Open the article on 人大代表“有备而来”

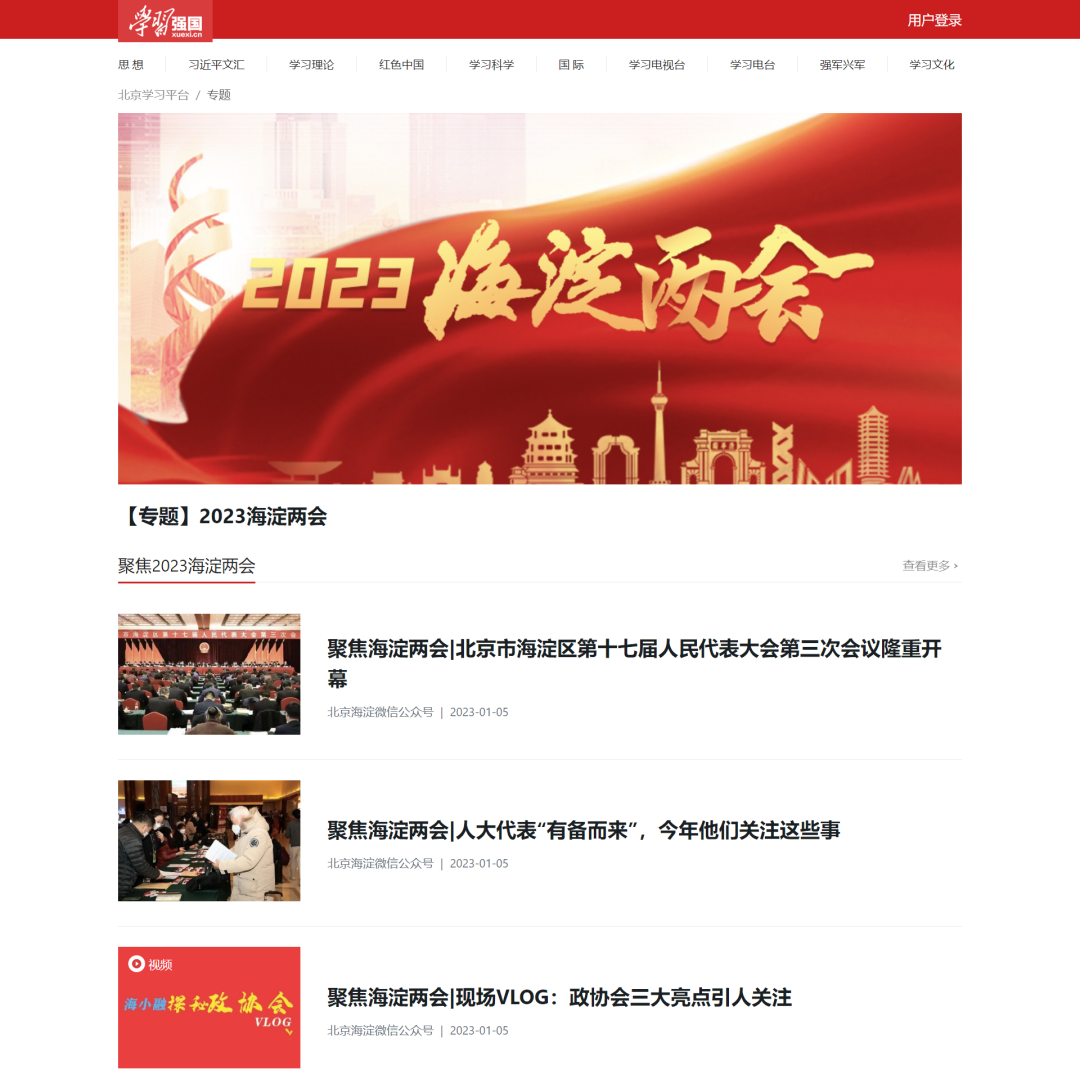click(x=584, y=830)
